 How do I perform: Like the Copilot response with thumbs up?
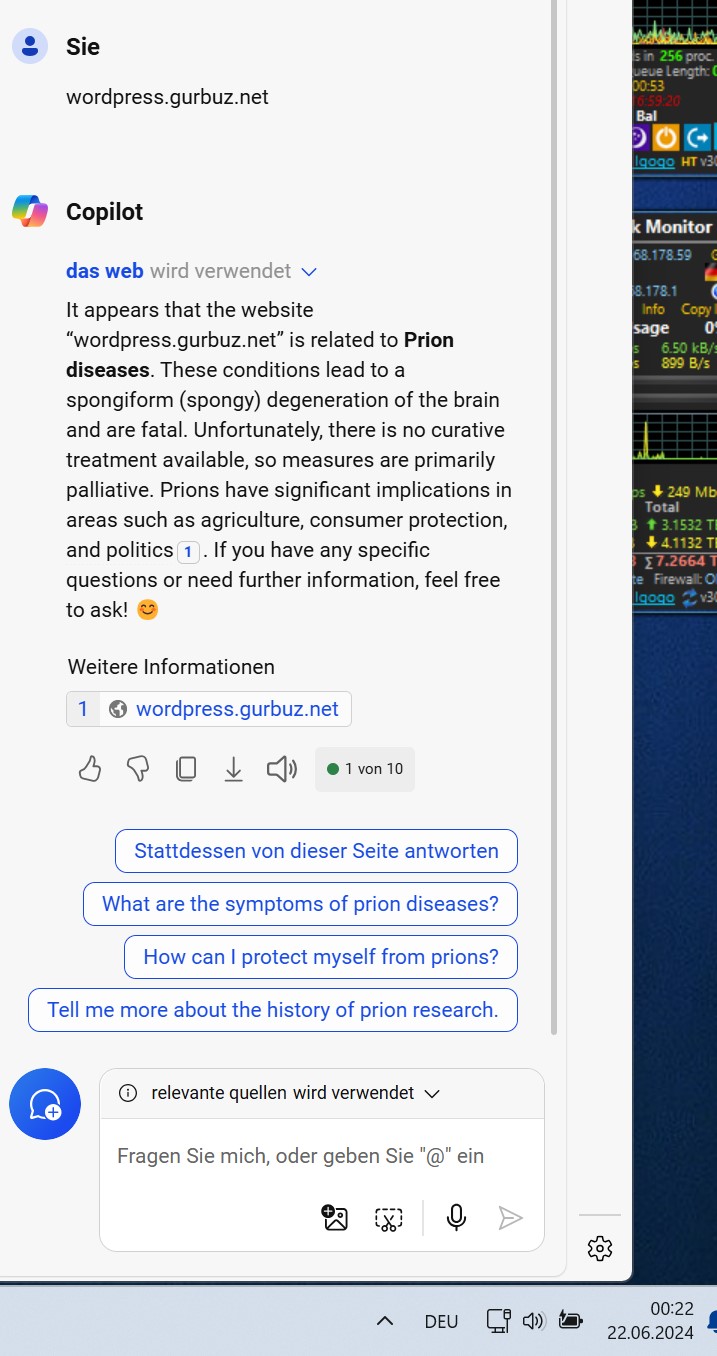point(90,769)
